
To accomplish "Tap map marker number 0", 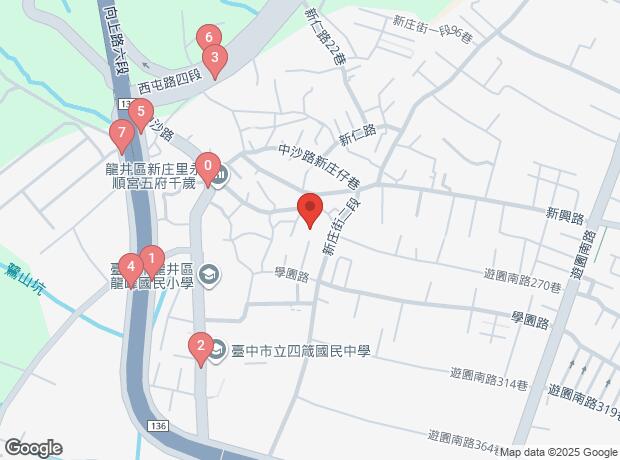I will (207, 167).
